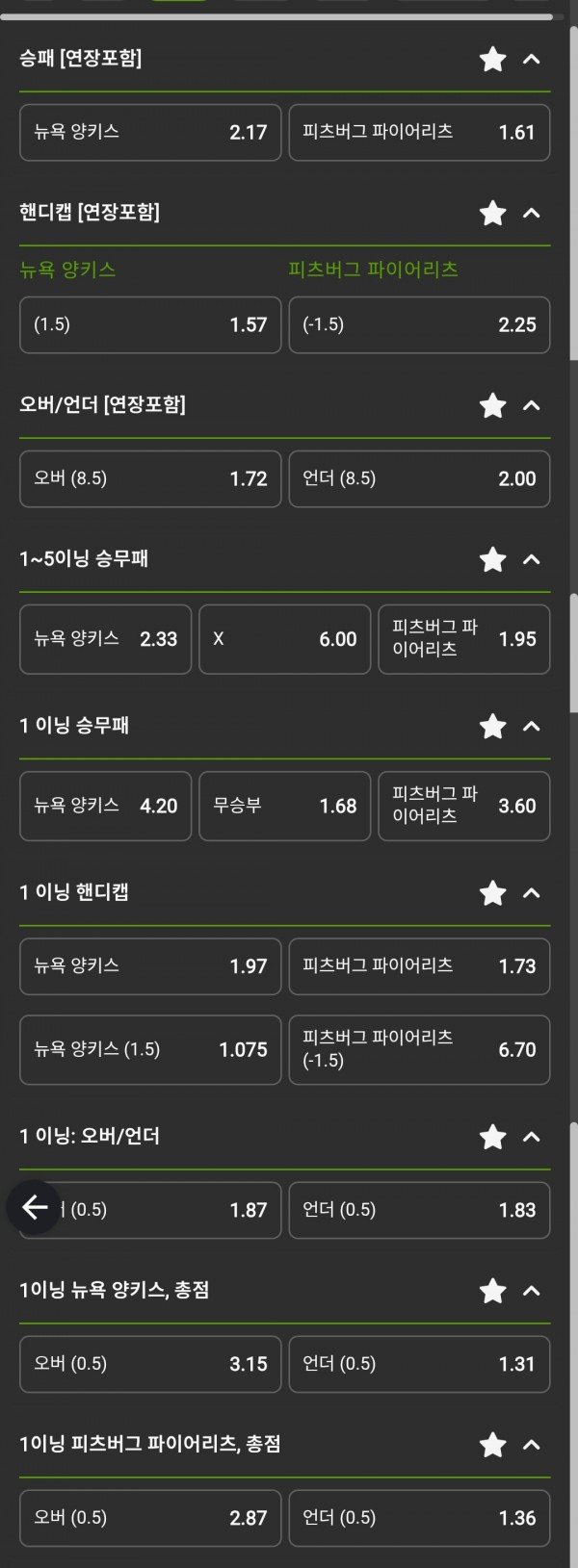Select 언더 (8.5) at 2.00
Screen dimensions: 578x1568
point(419,478)
